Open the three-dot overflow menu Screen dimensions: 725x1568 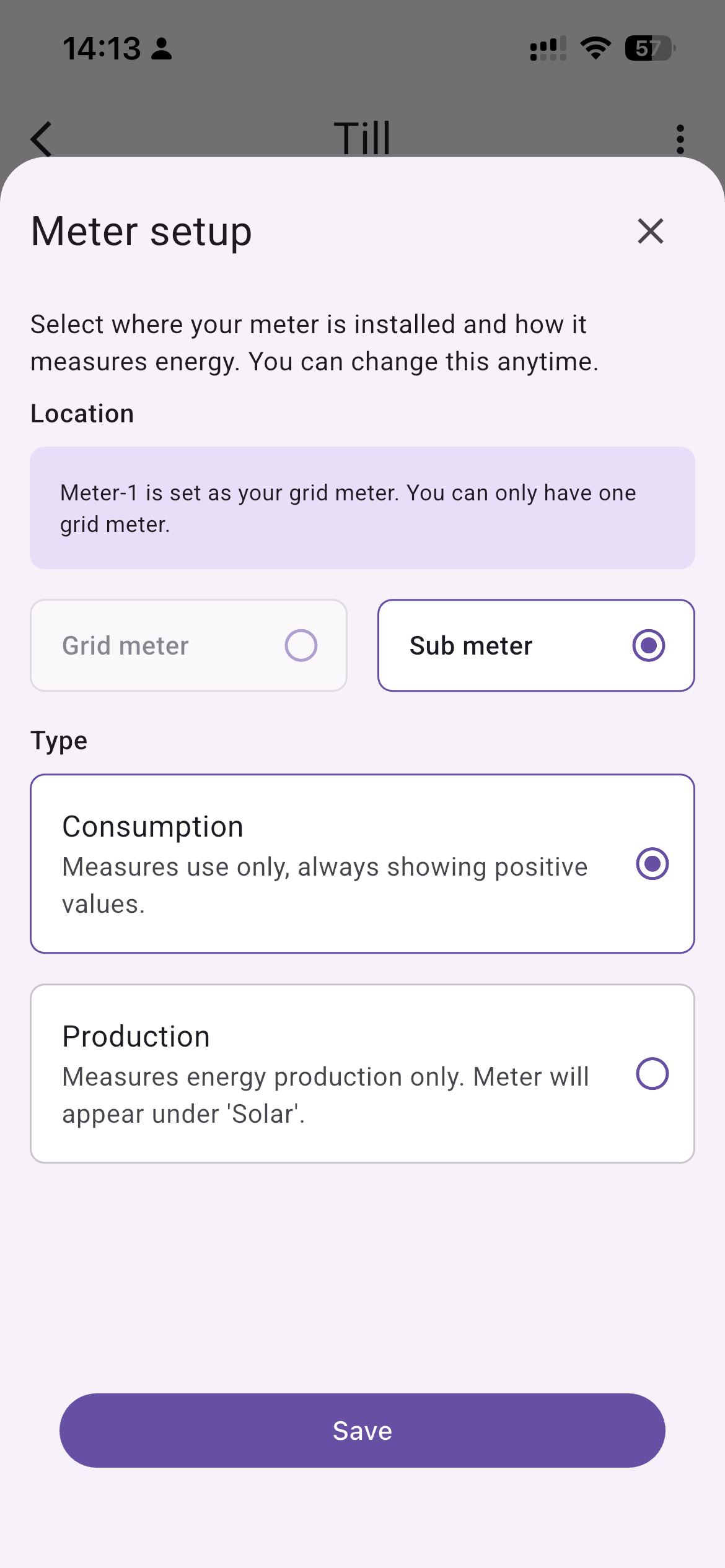tap(680, 137)
